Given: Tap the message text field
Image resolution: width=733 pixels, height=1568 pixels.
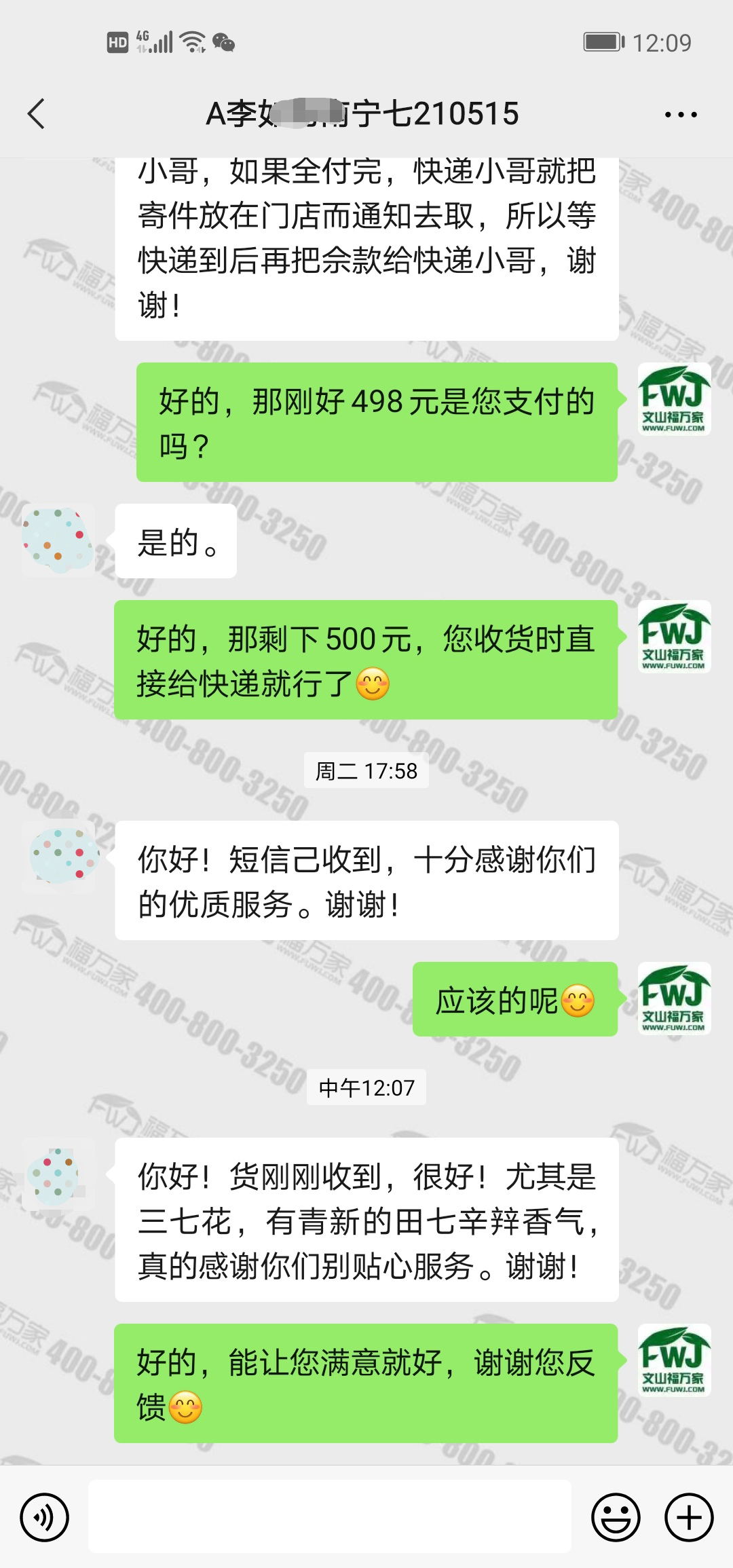Looking at the screenshot, I should (x=330, y=1517).
